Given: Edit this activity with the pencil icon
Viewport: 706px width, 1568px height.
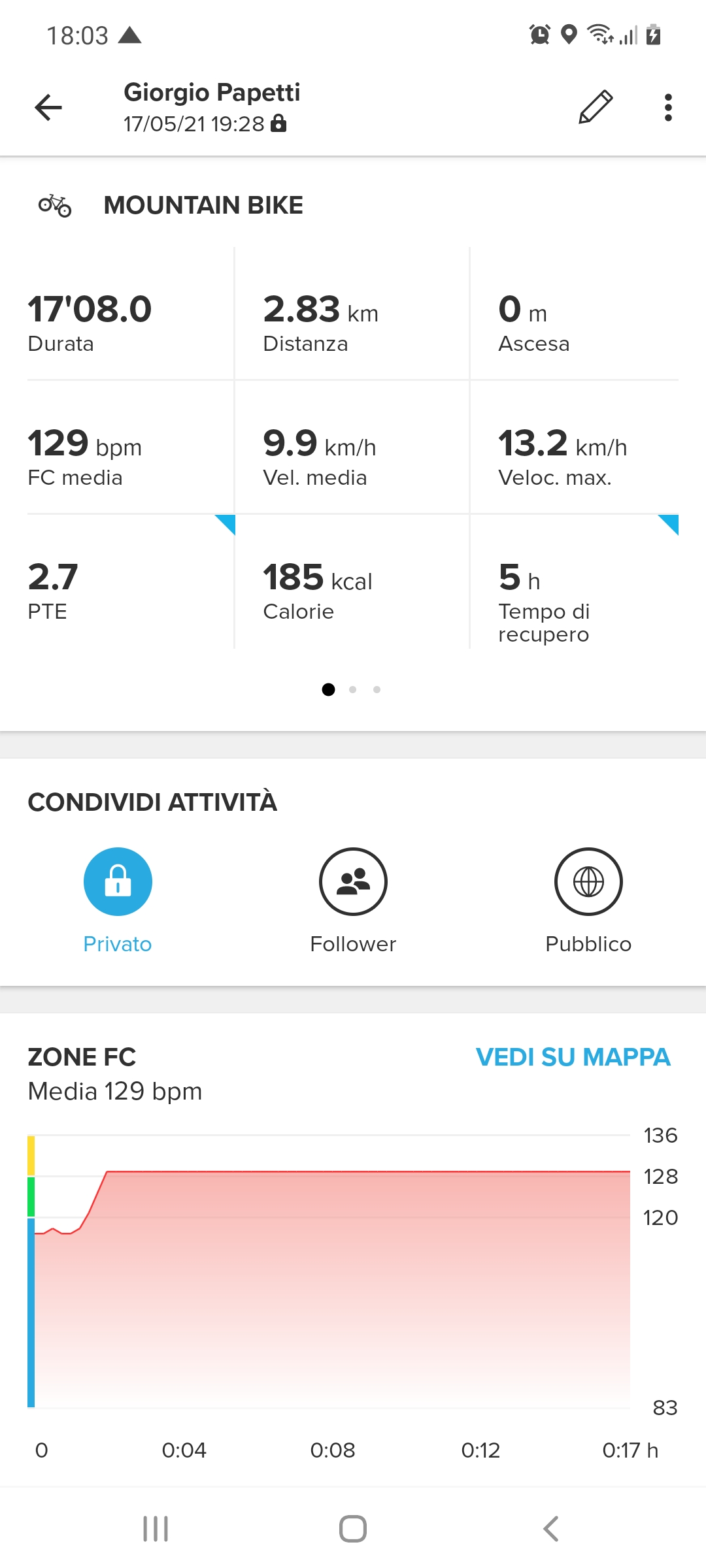Looking at the screenshot, I should pos(596,107).
